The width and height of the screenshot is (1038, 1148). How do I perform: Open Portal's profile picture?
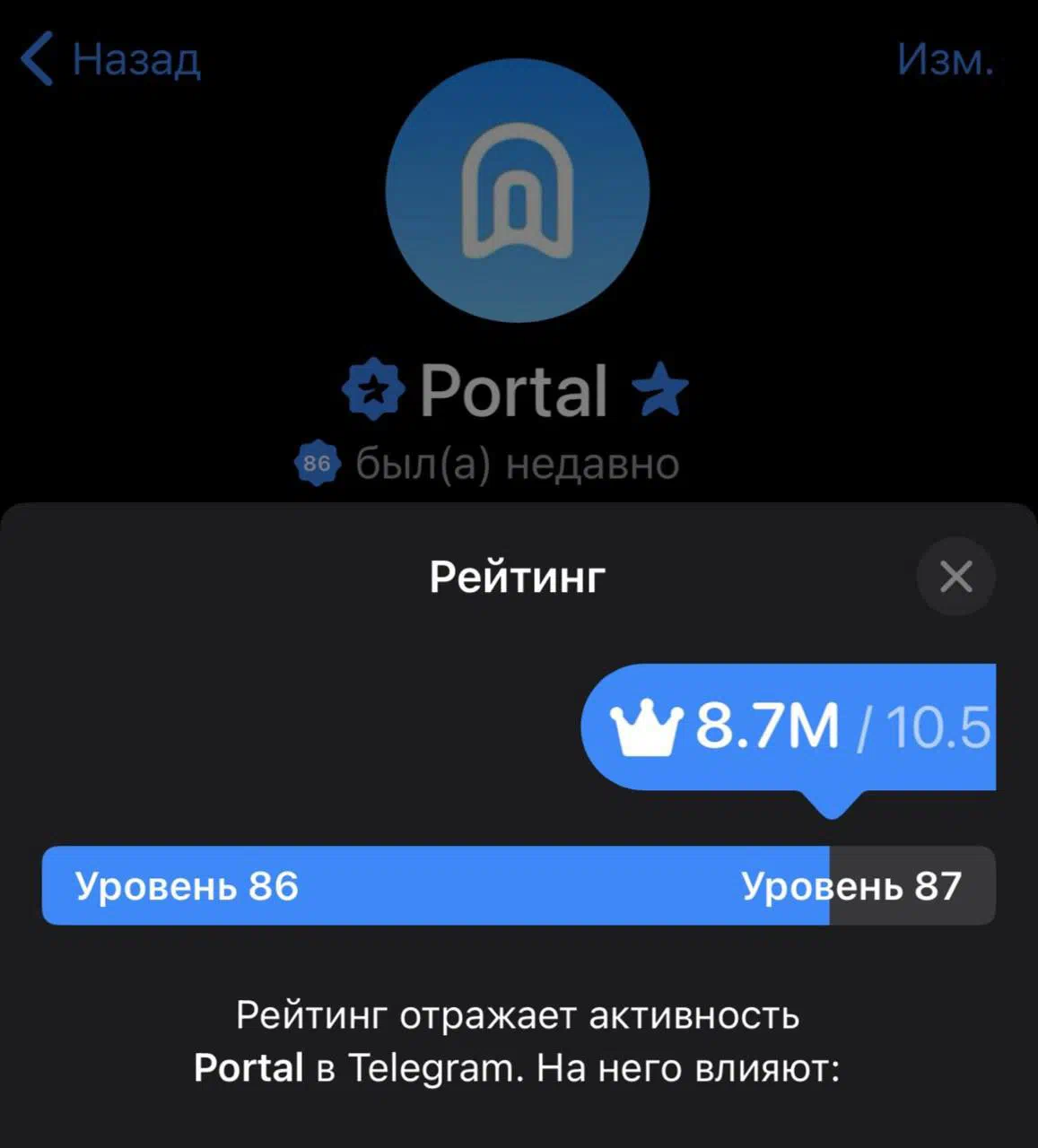pyautogui.click(x=518, y=190)
